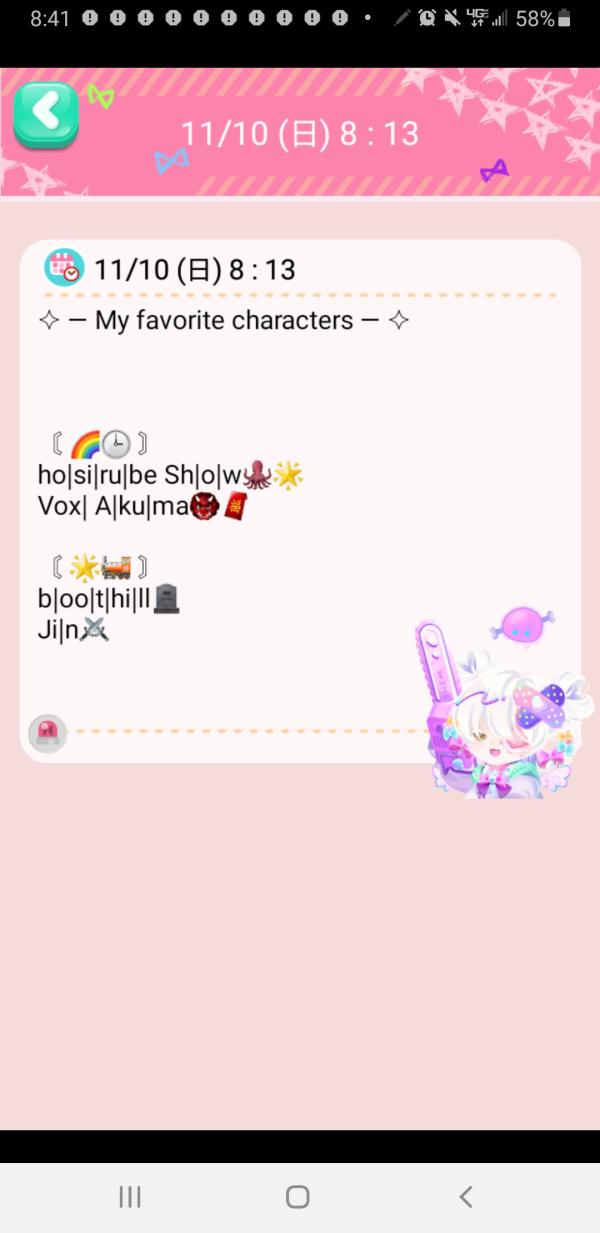The height and width of the screenshot is (1233, 600).
Task: Go back using the system navigation bar
Action: click(465, 1197)
